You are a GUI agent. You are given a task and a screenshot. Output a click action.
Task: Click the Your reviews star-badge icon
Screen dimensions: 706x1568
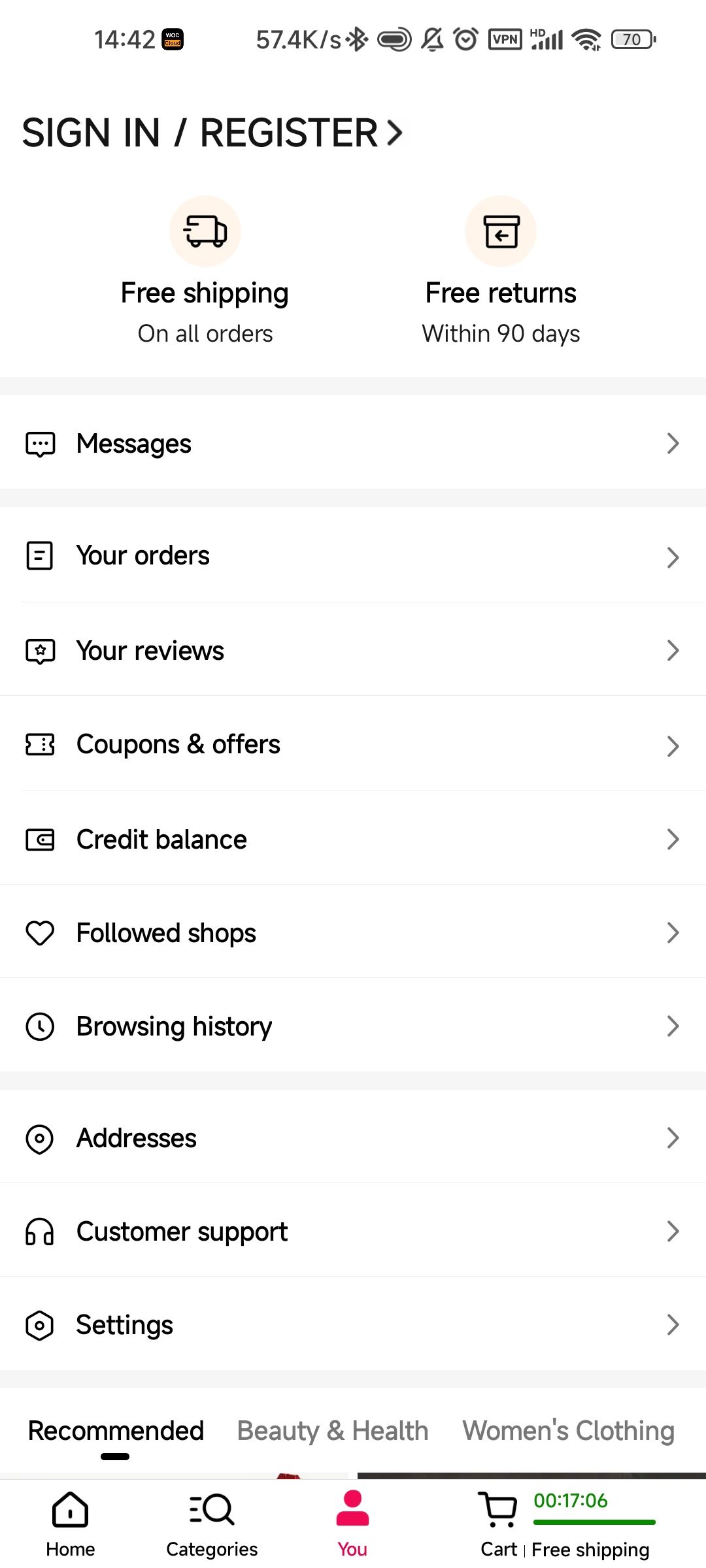[x=40, y=651]
